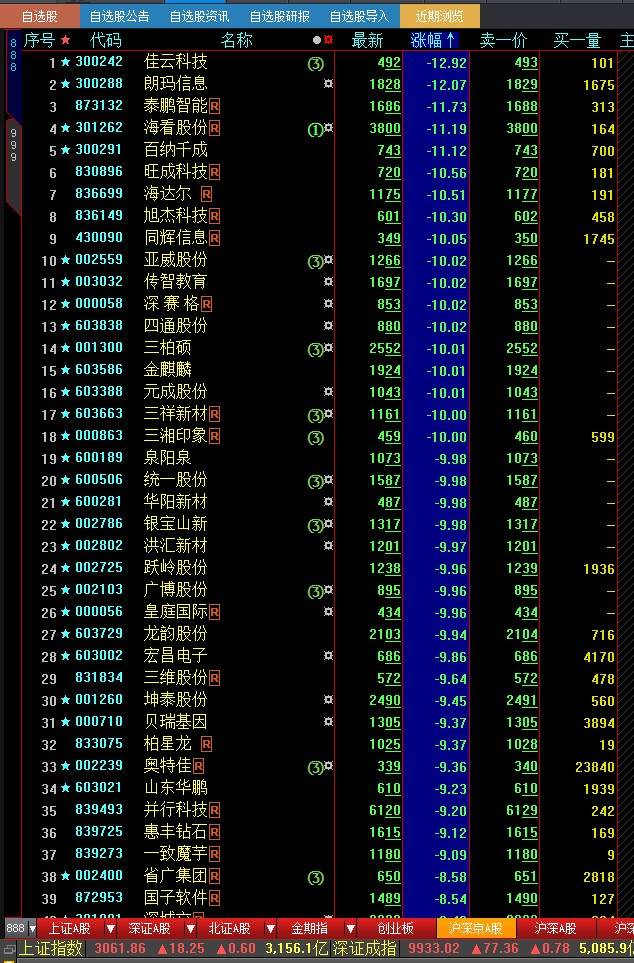Sort by the 最新 price column header
This screenshot has height=963, width=634.
point(367,41)
